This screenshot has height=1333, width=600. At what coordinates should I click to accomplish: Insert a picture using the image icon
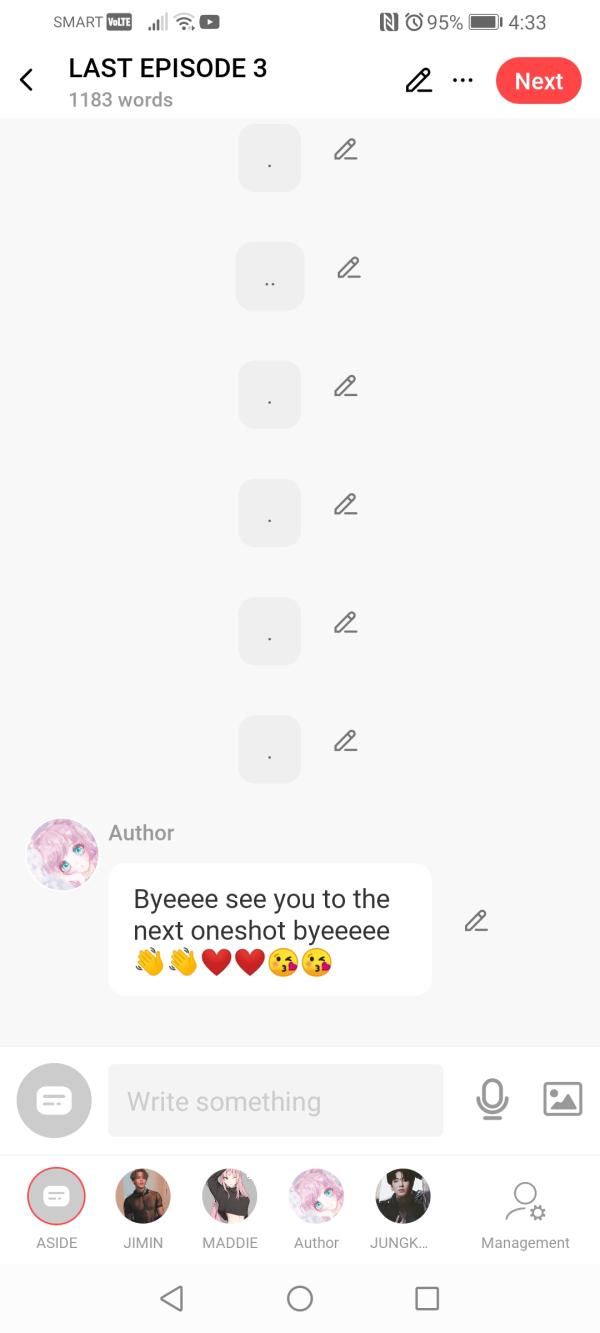coord(562,1100)
